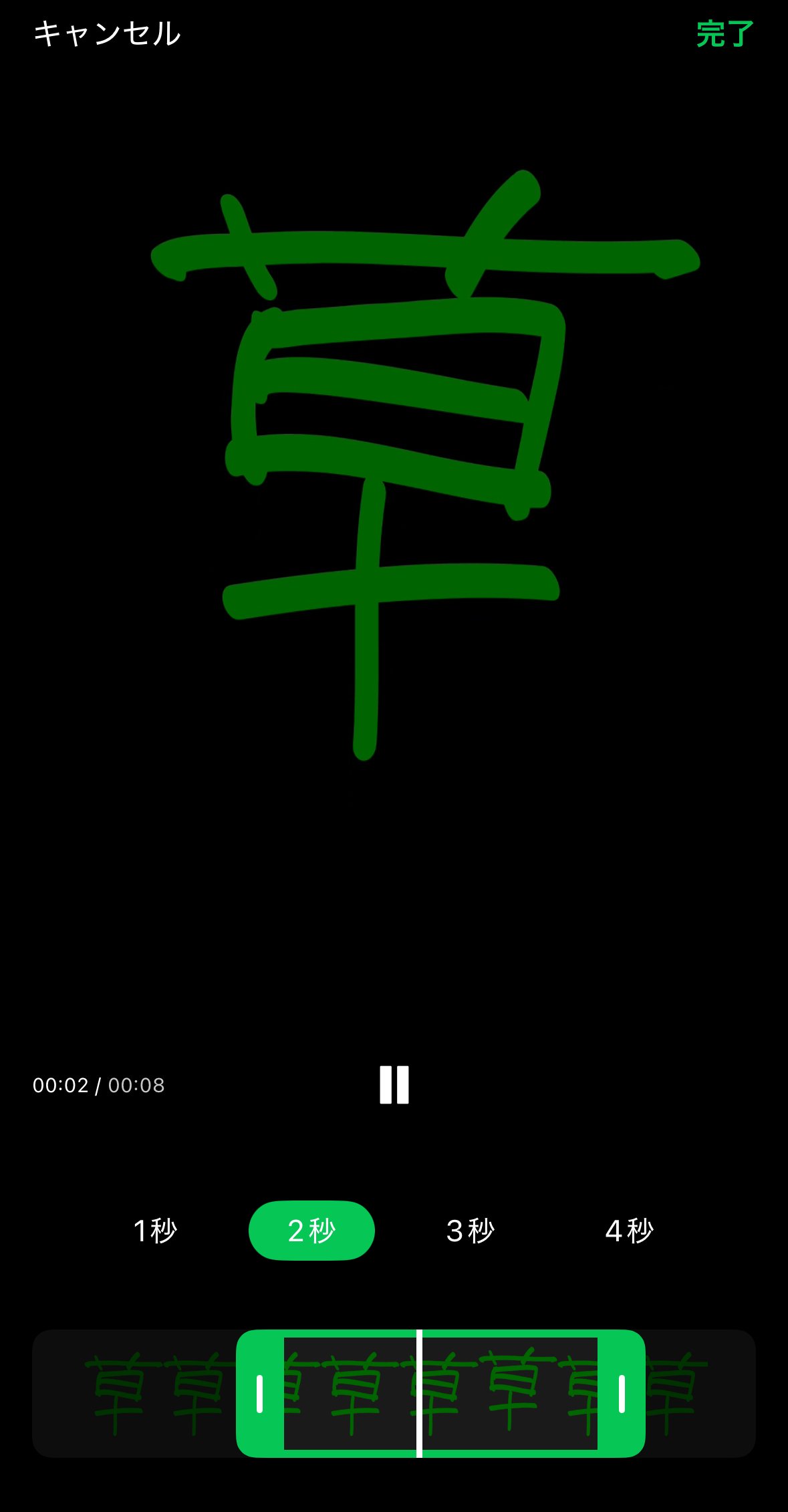Image resolution: width=788 pixels, height=1512 pixels.
Task: Confirm the trim with 完了
Action: 725,34
